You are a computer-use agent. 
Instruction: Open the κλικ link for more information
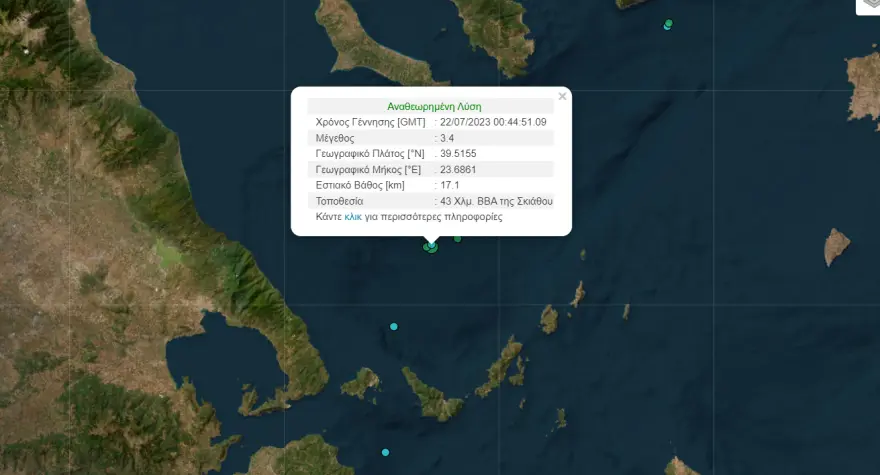(353, 216)
